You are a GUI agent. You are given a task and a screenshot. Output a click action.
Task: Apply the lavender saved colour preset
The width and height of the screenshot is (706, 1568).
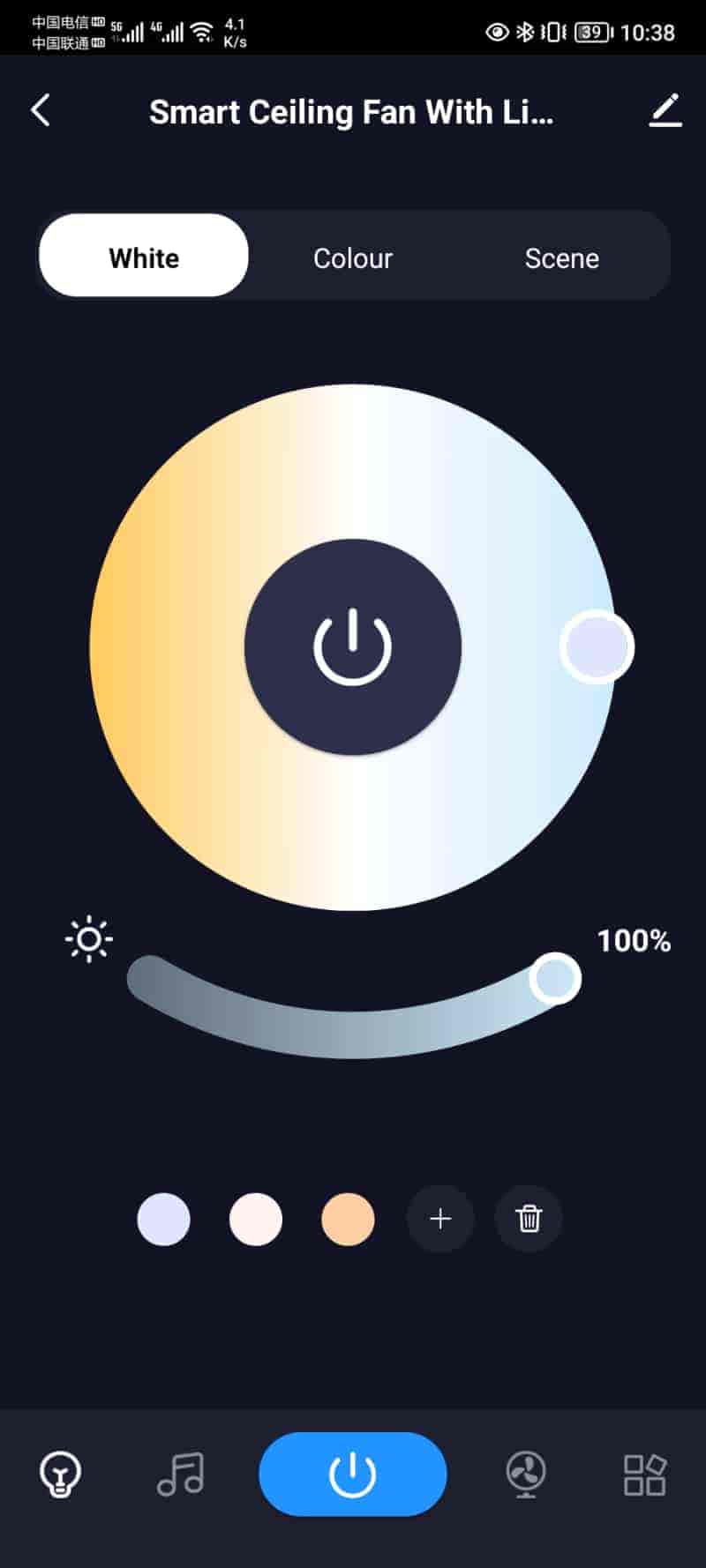[x=163, y=1219]
